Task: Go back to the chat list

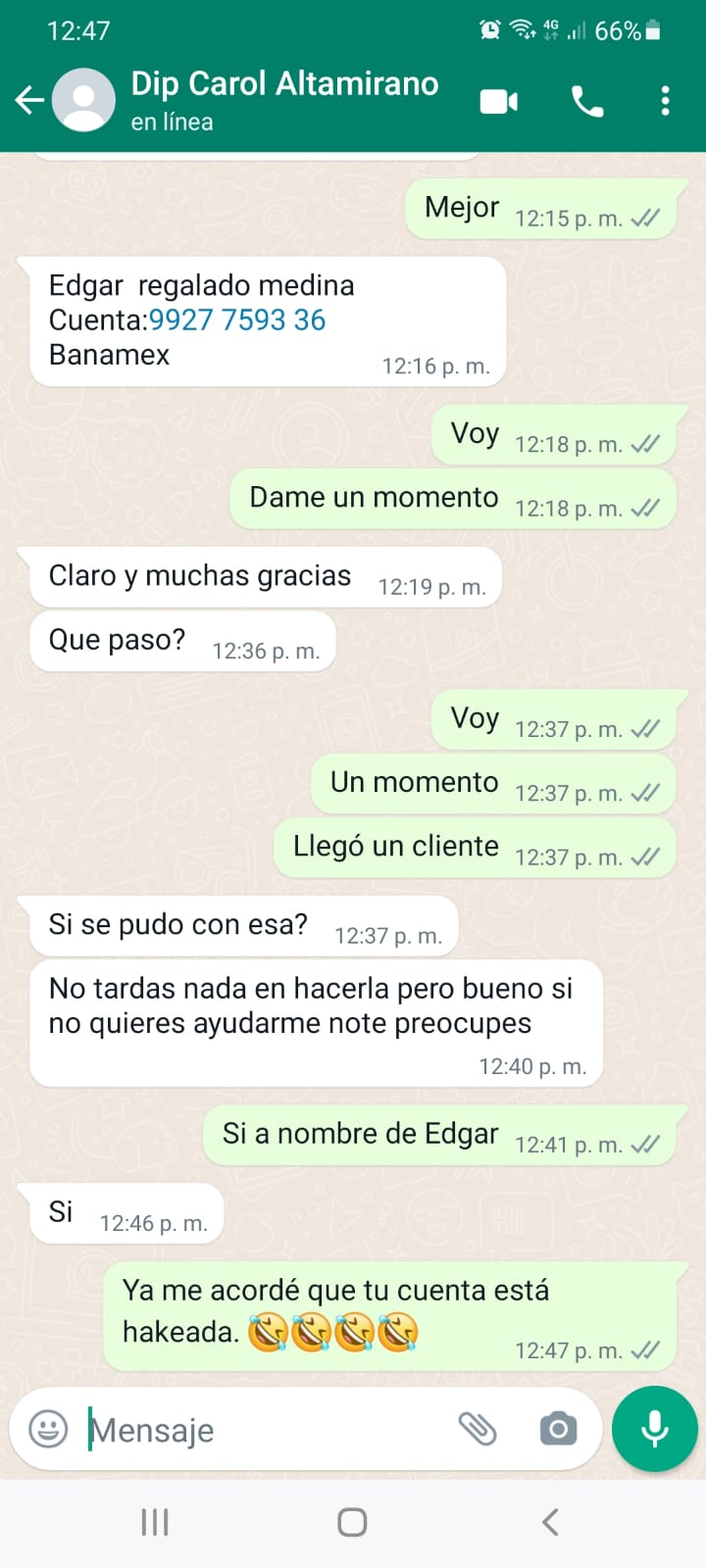Action: pos(29,100)
